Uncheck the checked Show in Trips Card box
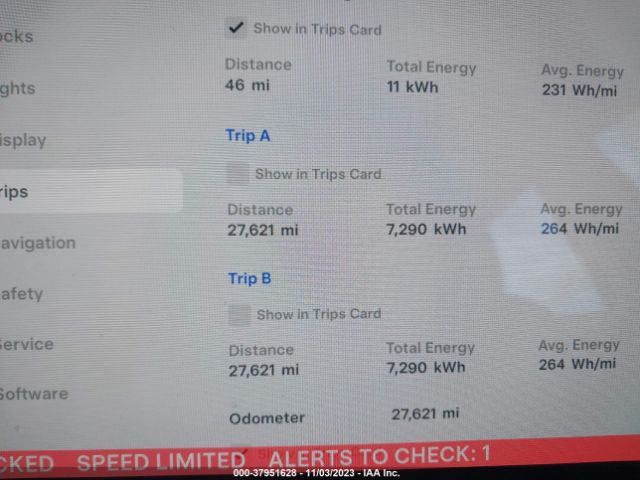The height and width of the screenshot is (480, 640). point(236,29)
